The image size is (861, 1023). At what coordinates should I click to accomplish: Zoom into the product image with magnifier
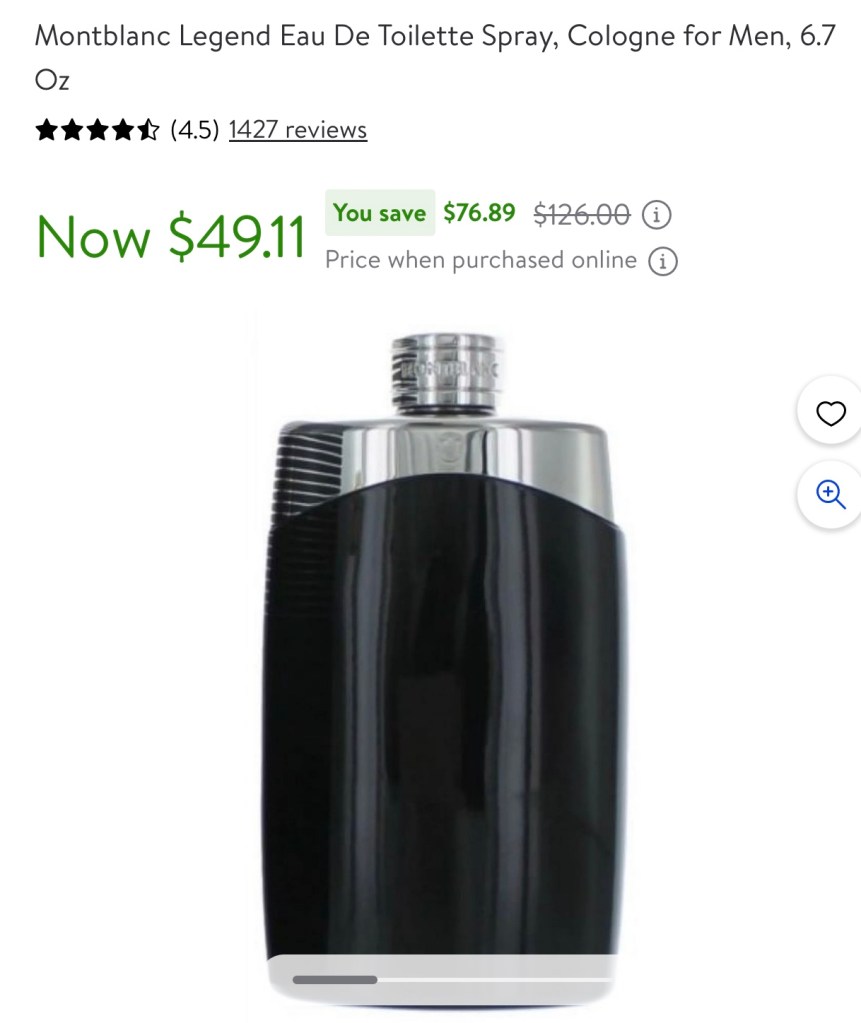830,493
